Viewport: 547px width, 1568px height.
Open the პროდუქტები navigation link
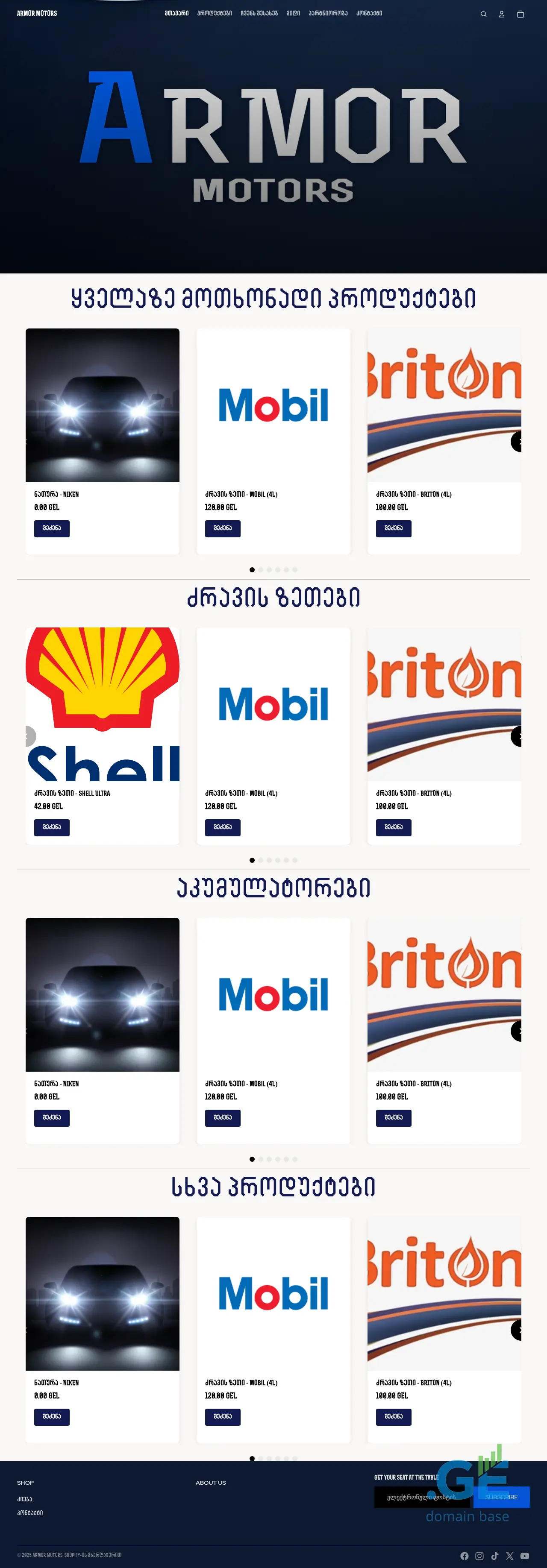tap(215, 13)
